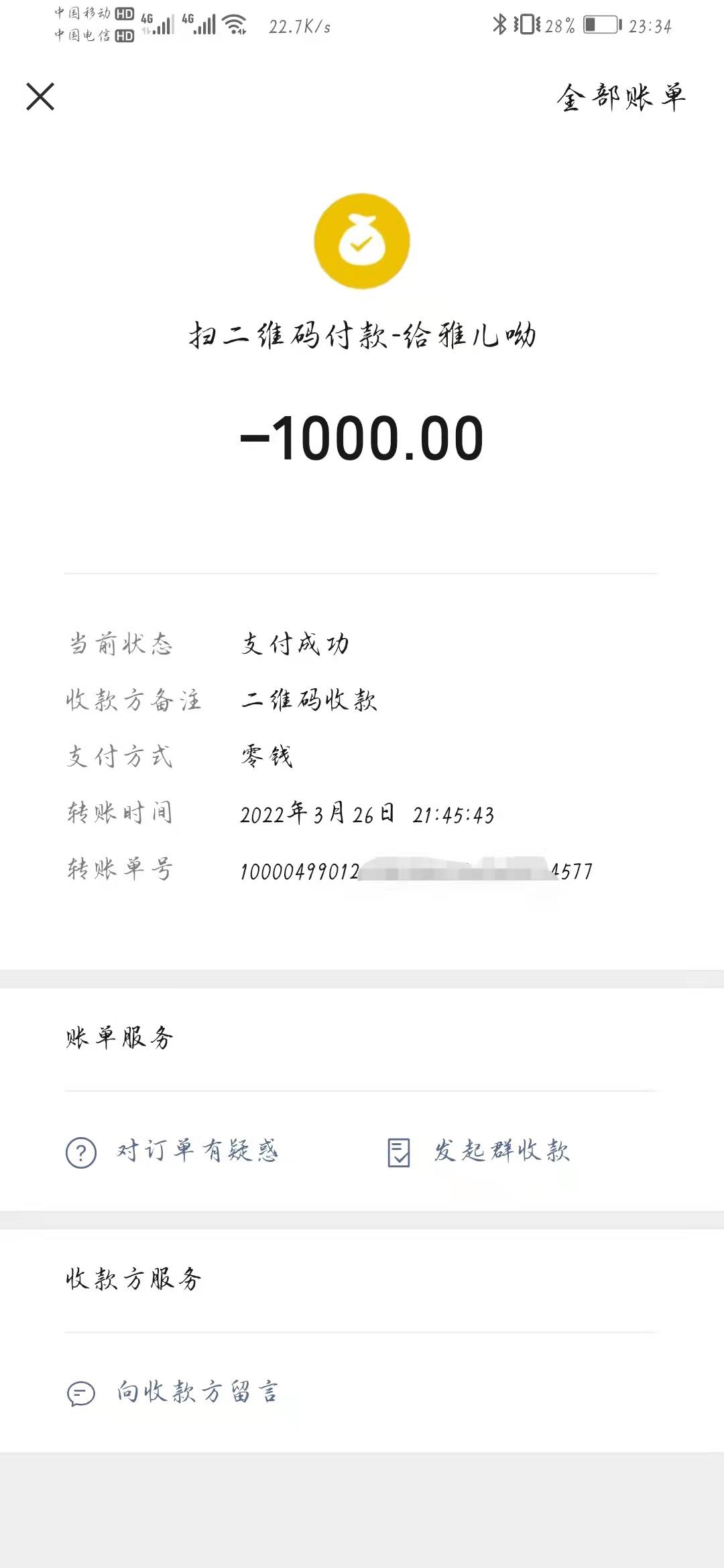
Task: Open 全部账单 (all bills)
Action: (621, 97)
